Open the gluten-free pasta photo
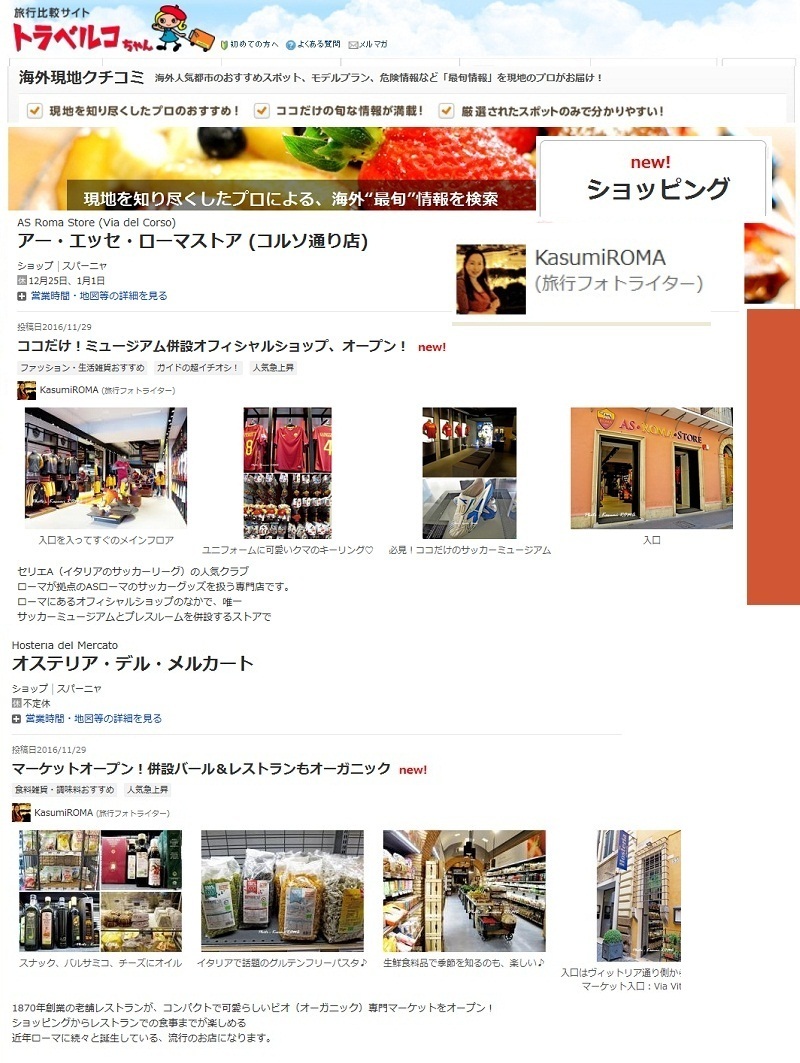This screenshot has height=1063, width=800. point(282,890)
